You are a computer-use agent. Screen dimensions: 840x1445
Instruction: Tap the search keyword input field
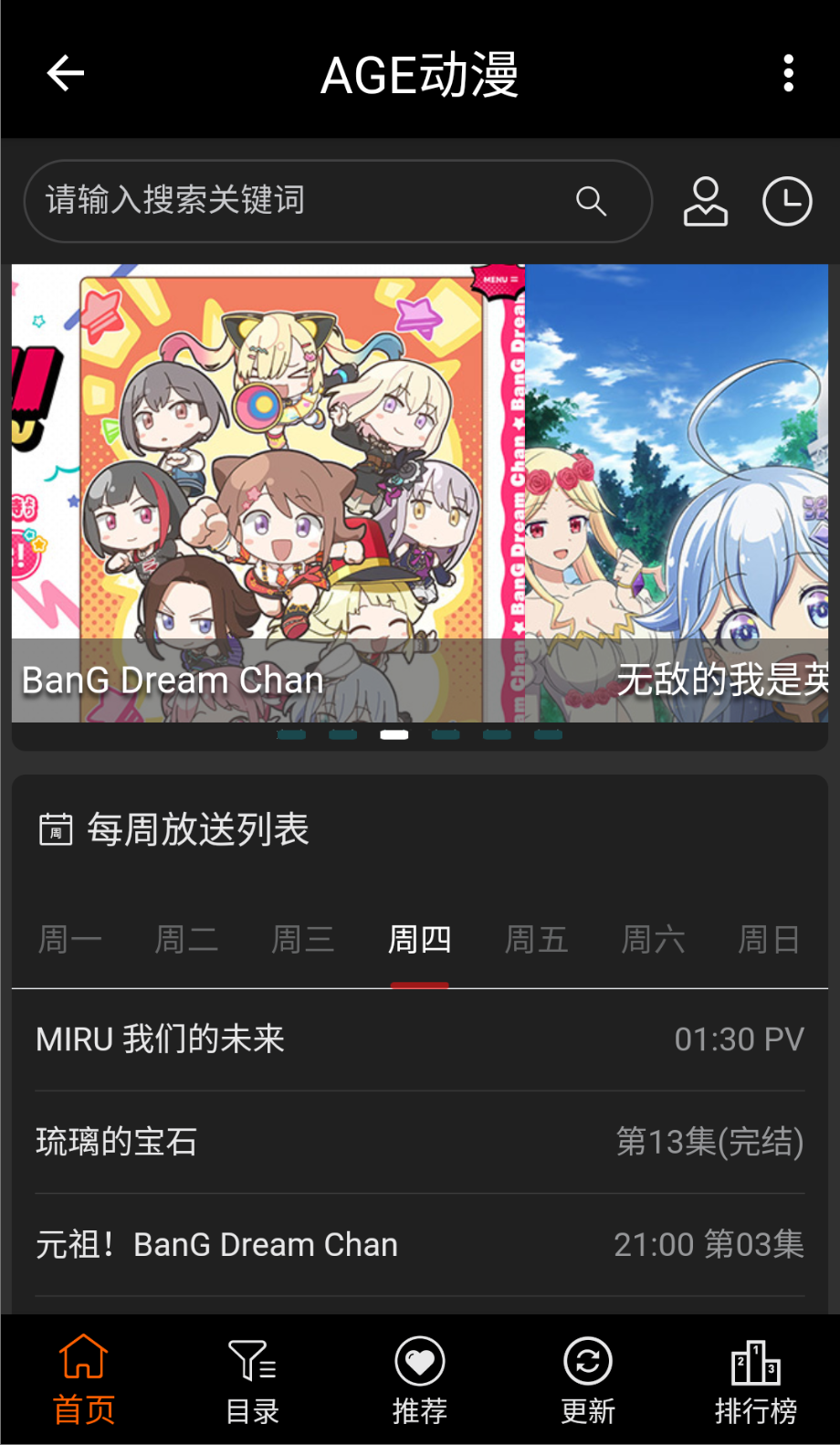301,201
